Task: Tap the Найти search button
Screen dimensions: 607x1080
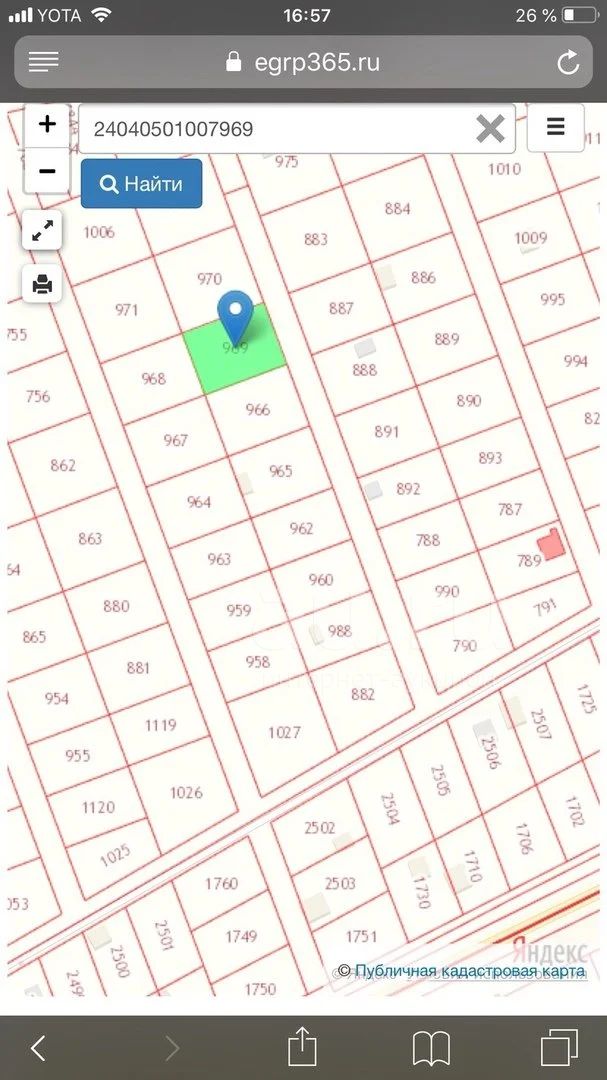Action: (141, 184)
